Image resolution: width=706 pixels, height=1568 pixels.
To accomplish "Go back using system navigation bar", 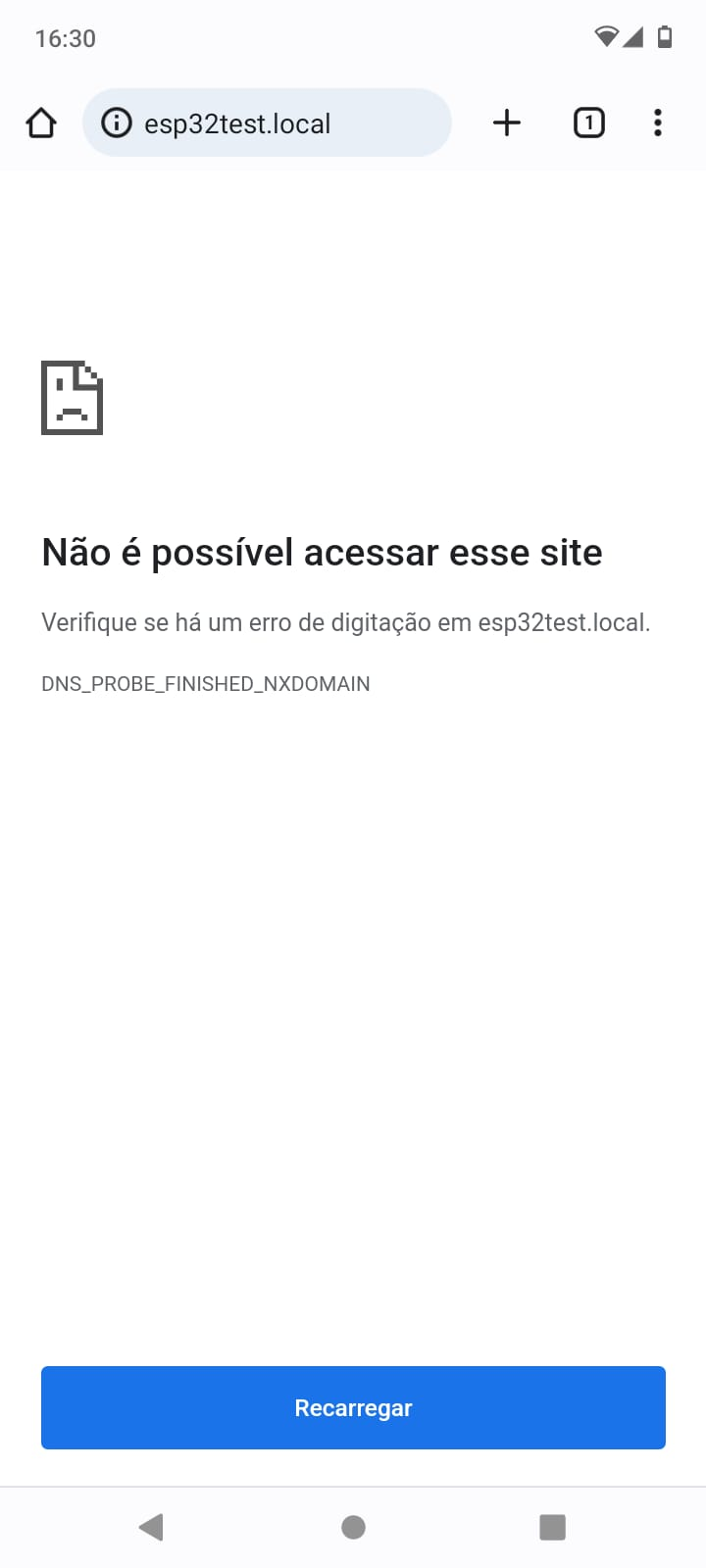I will (151, 1527).
